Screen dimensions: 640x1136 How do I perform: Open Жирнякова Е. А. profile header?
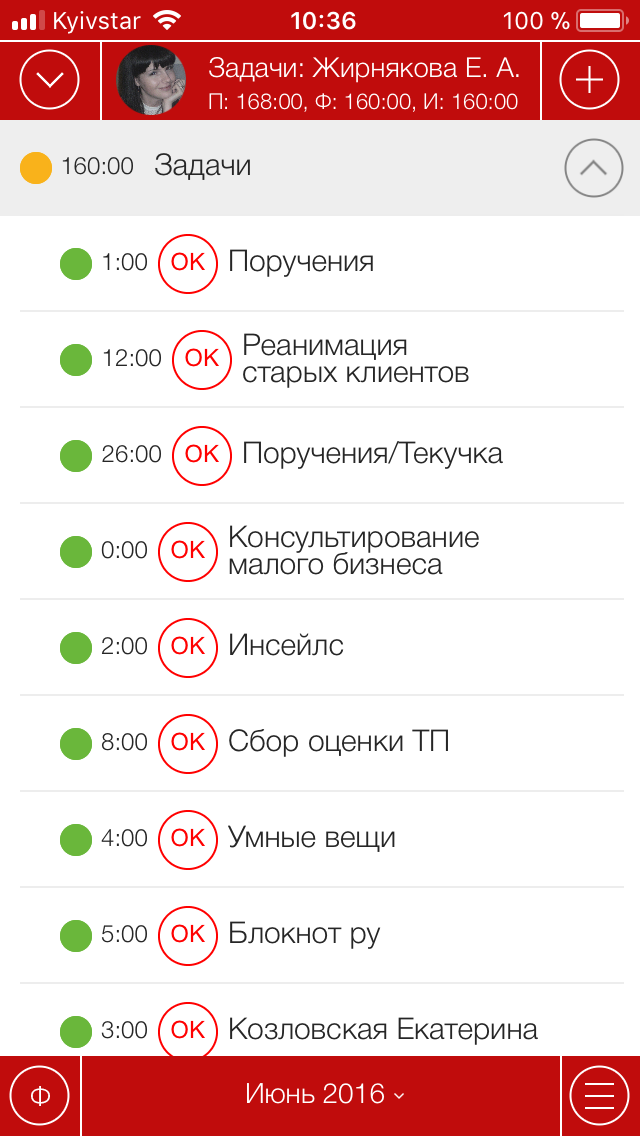(321, 80)
